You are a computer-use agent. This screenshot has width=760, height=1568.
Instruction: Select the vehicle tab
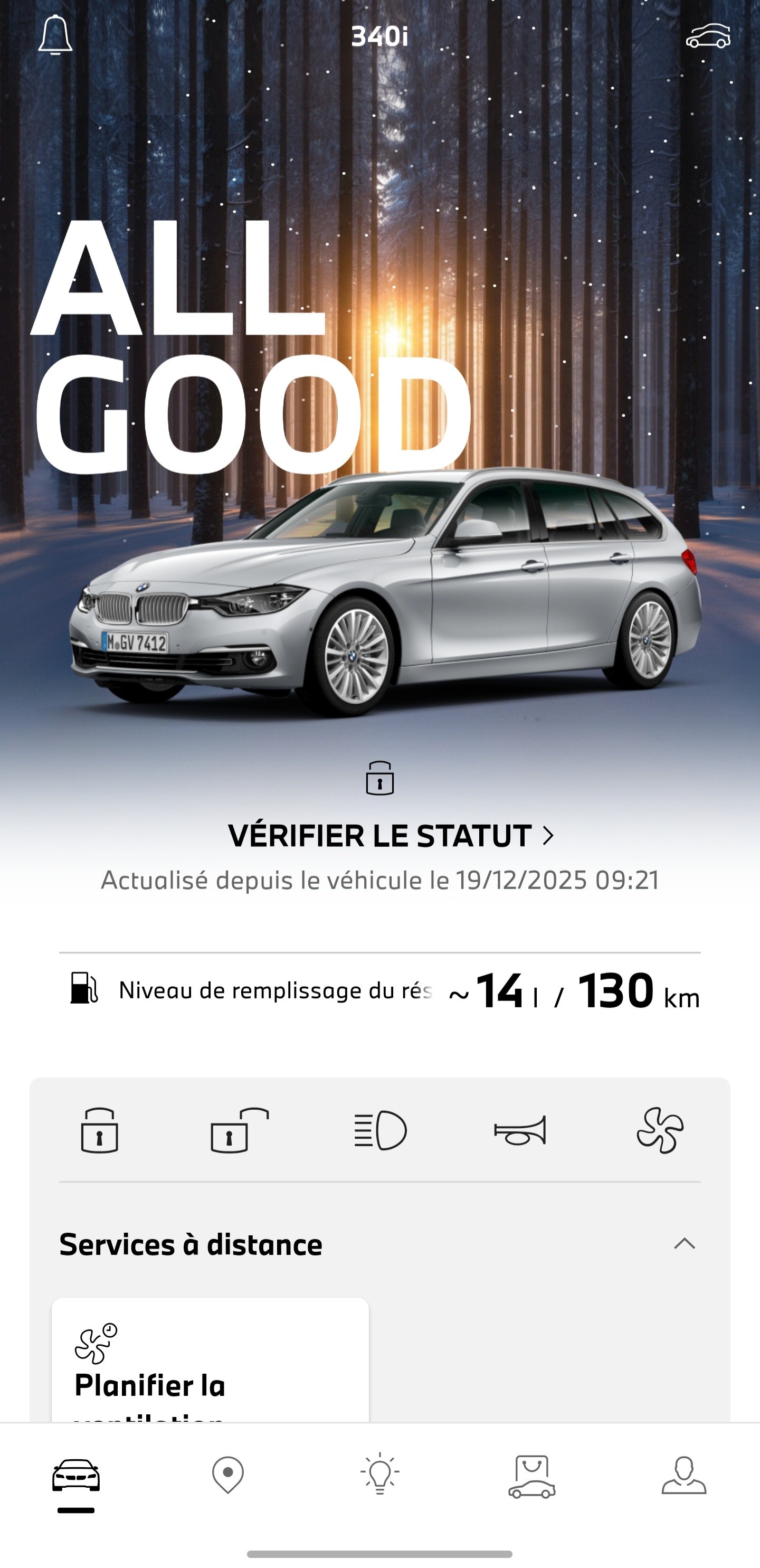76,1476
